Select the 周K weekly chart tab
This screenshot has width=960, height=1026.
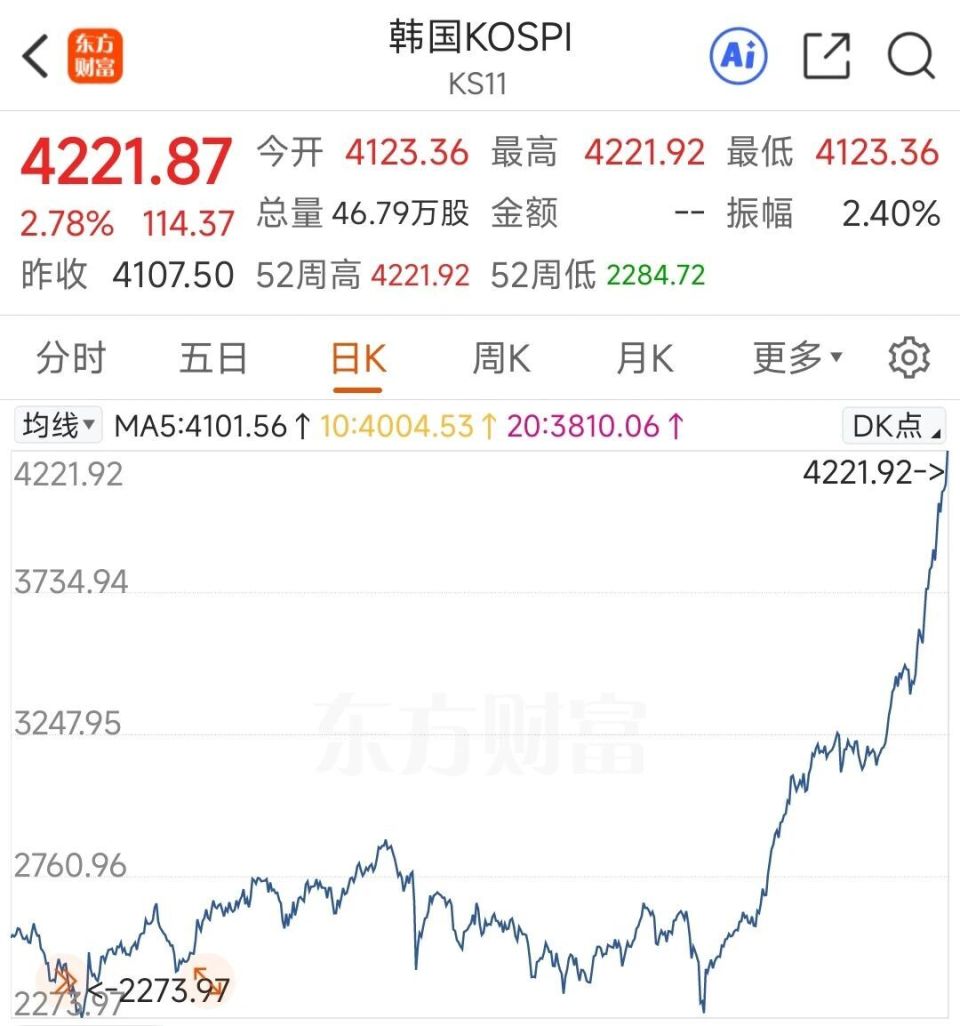[499, 358]
